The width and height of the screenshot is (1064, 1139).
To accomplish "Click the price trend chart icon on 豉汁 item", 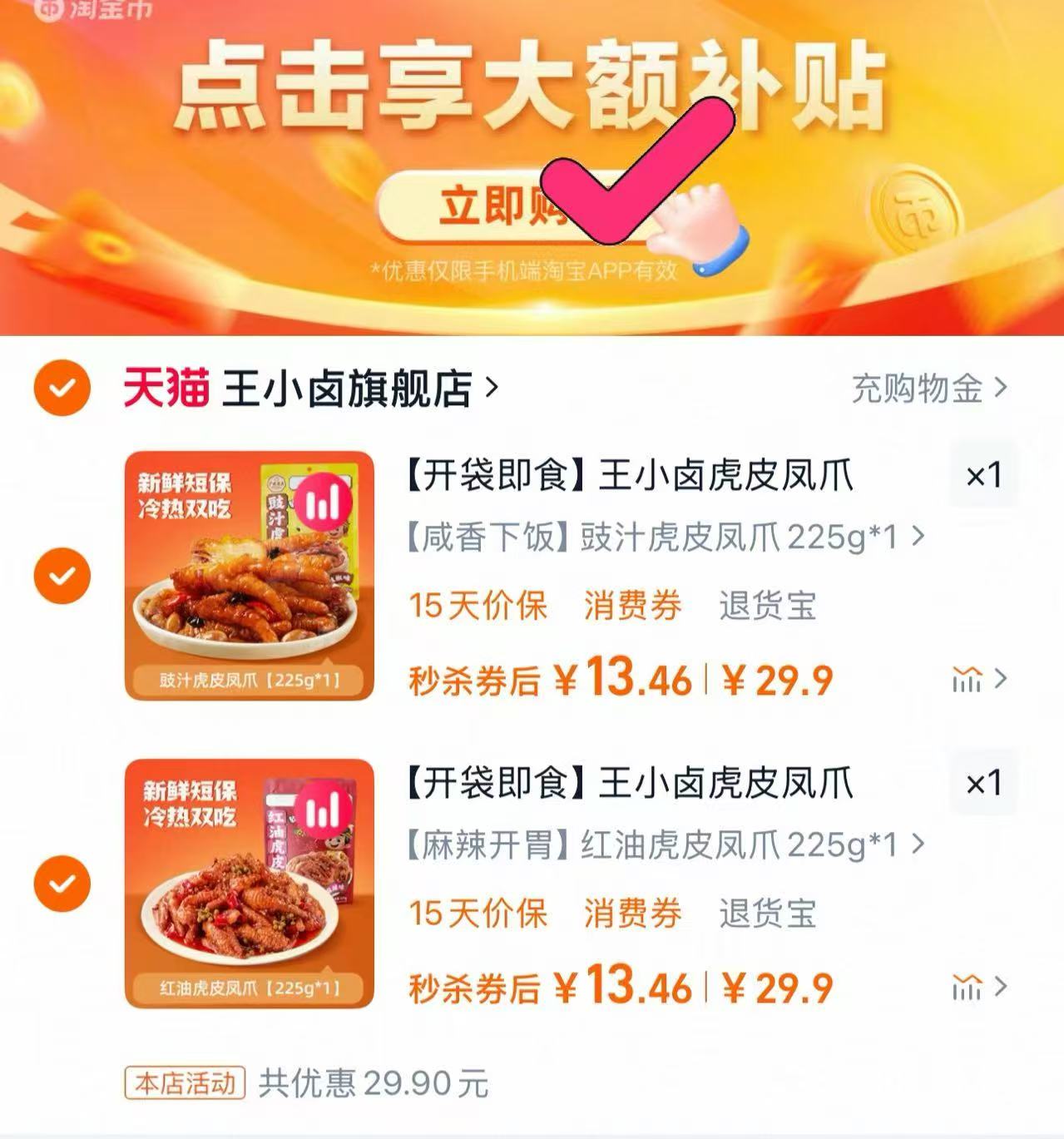I will [965, 681].
